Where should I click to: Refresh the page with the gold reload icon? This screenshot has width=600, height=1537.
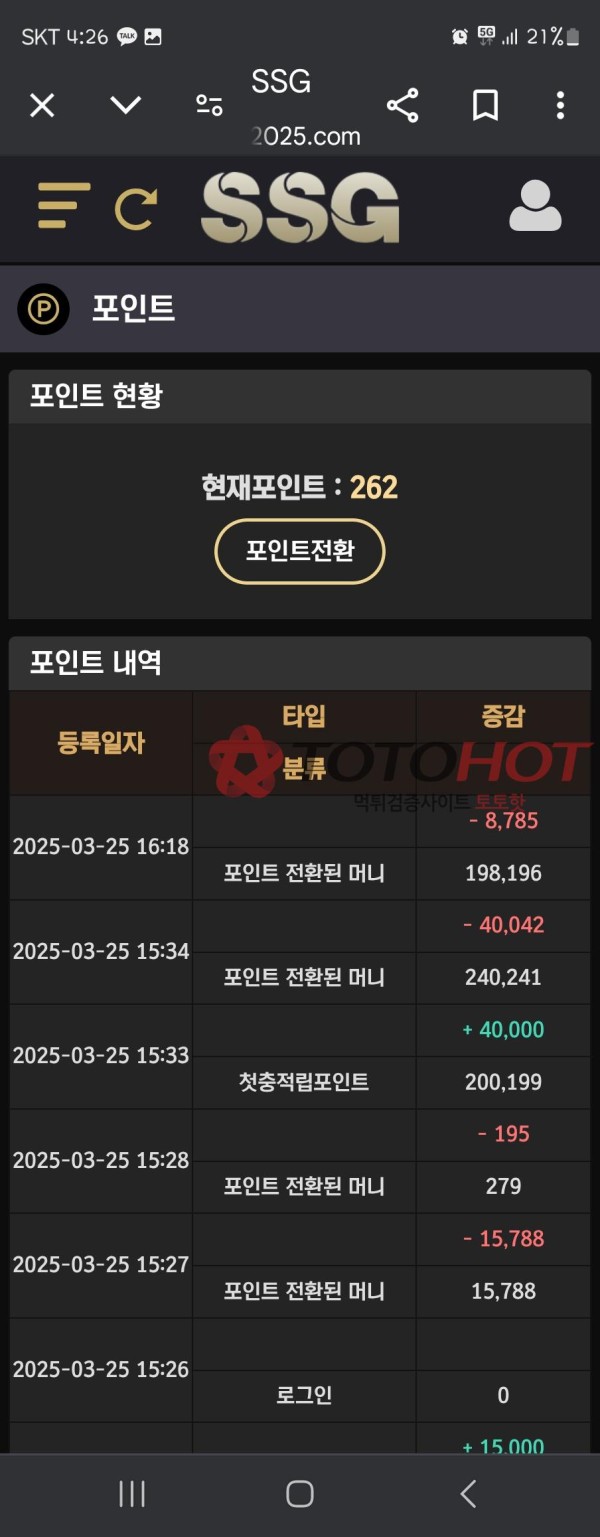136,208
